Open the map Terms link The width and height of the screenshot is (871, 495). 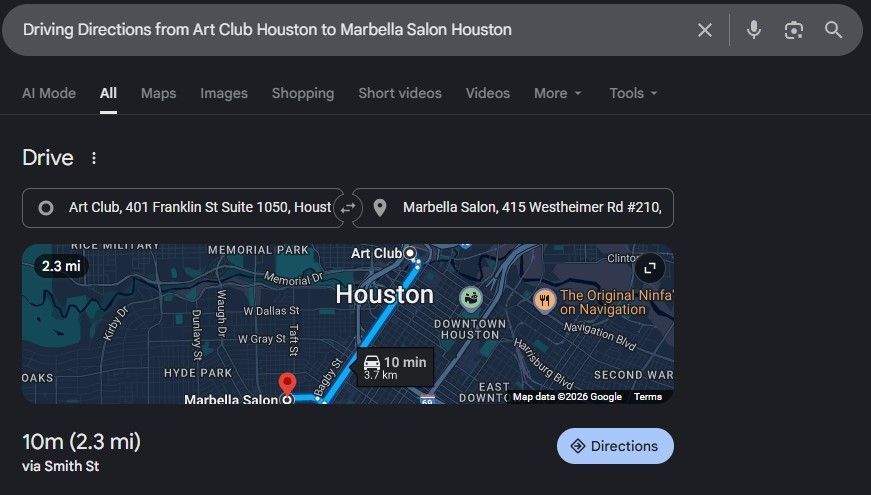648,397
